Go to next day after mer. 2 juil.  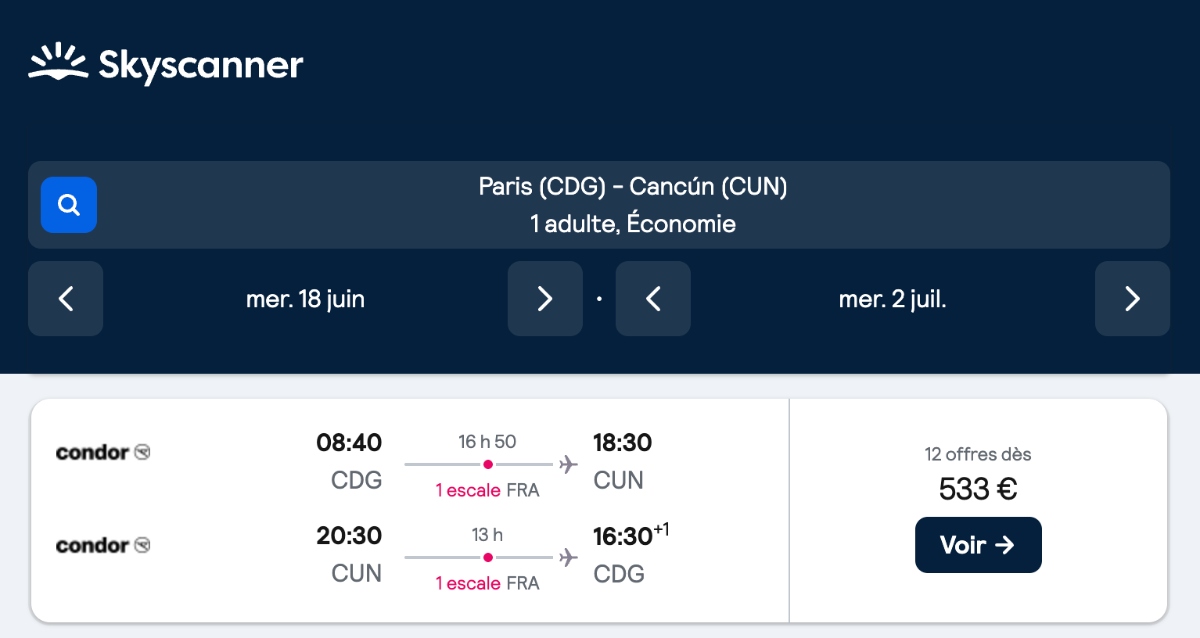pyautogui.click(x=1132, y=299)
